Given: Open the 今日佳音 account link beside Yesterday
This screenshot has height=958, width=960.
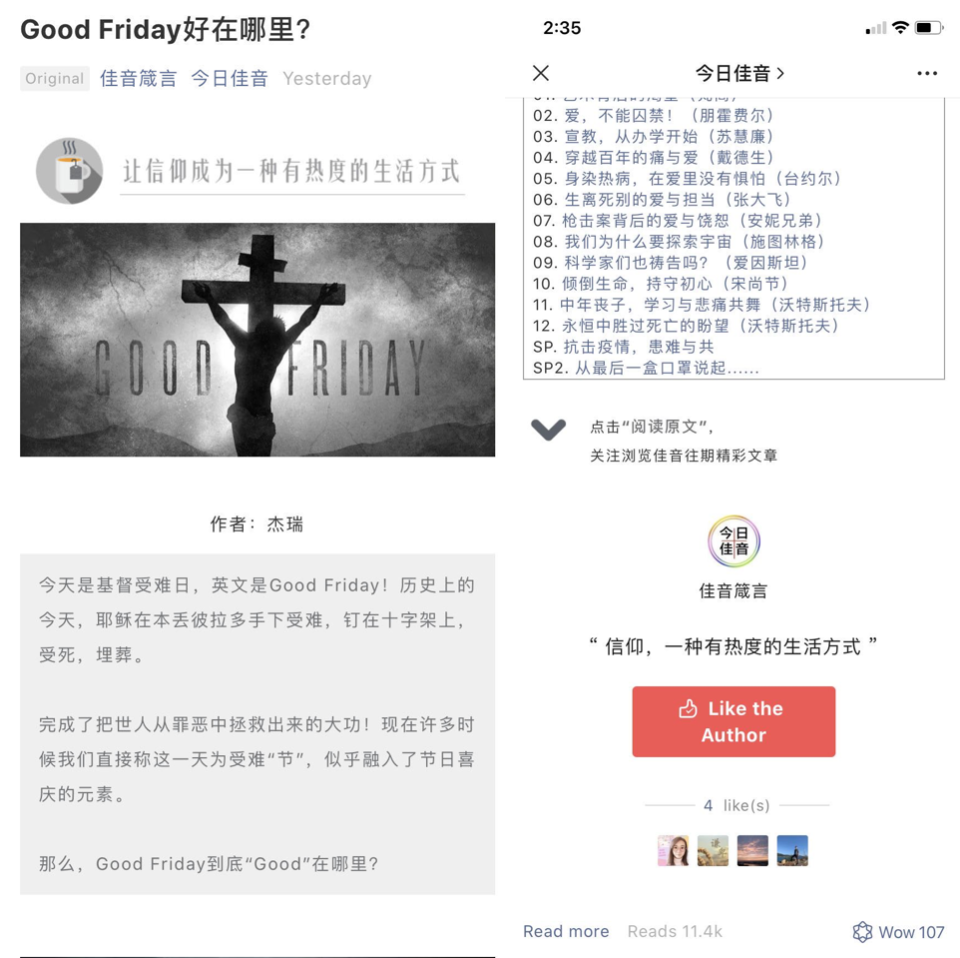Looking at the screenshot, I should coord(229,78).
